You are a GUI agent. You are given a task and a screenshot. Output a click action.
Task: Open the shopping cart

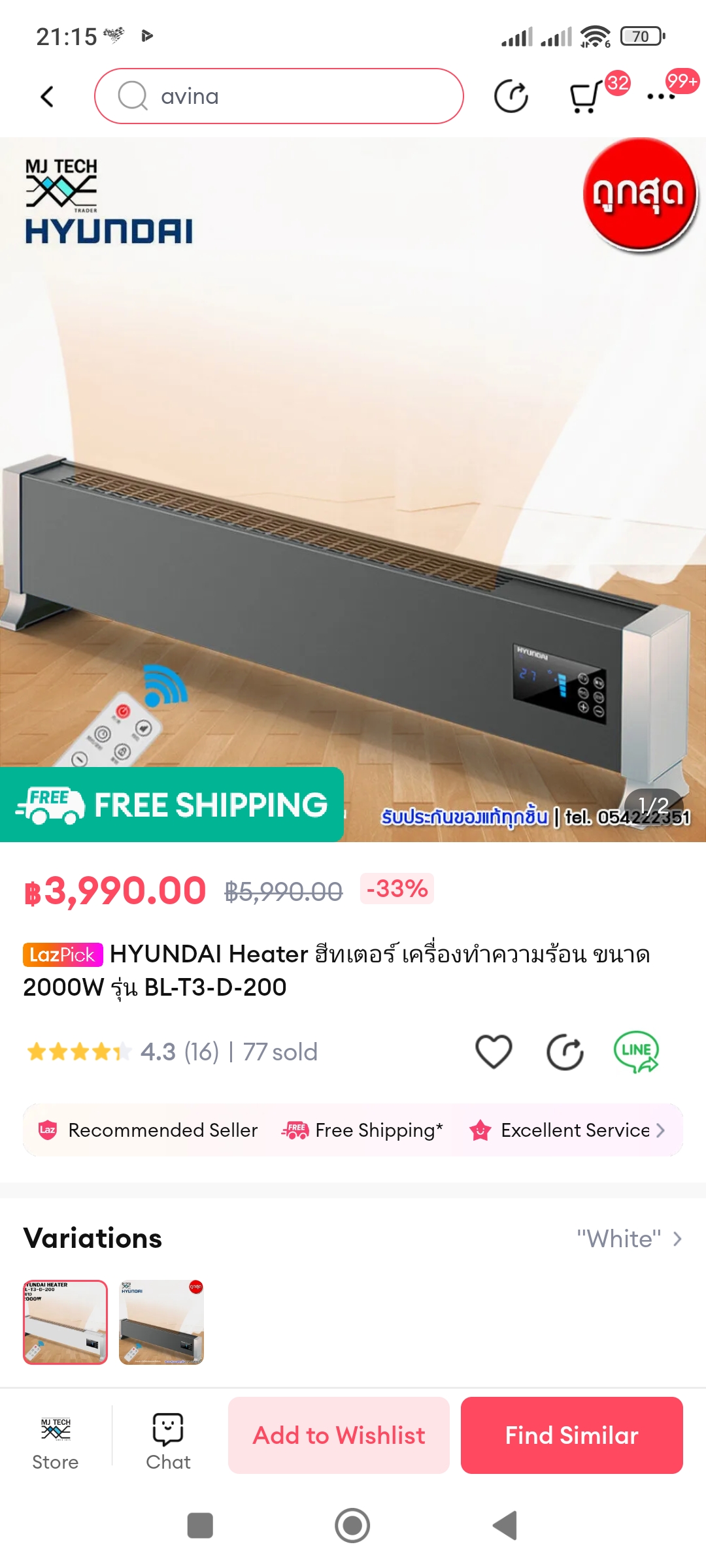[x=585, y=97]
